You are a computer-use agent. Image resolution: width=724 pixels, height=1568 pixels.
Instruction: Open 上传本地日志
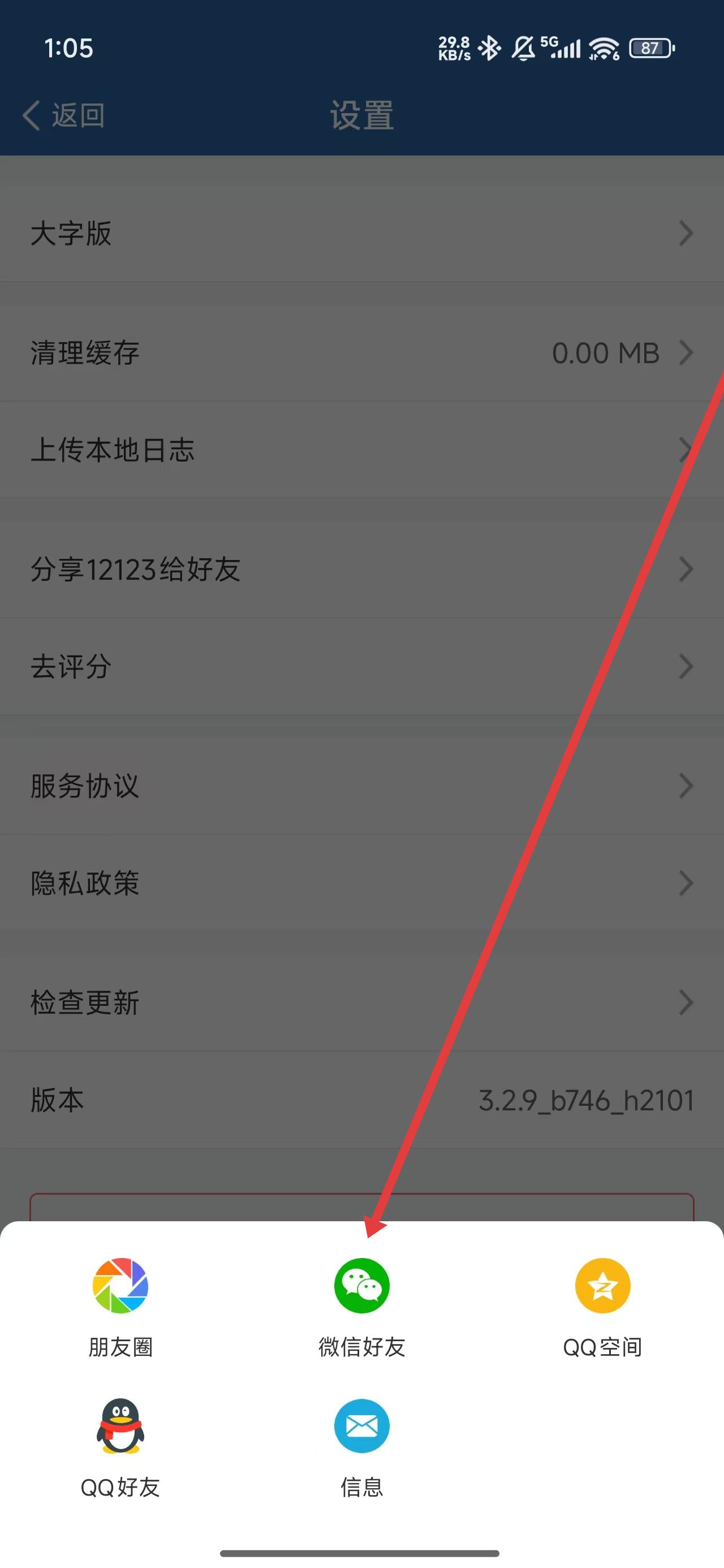tap(361, 450)
